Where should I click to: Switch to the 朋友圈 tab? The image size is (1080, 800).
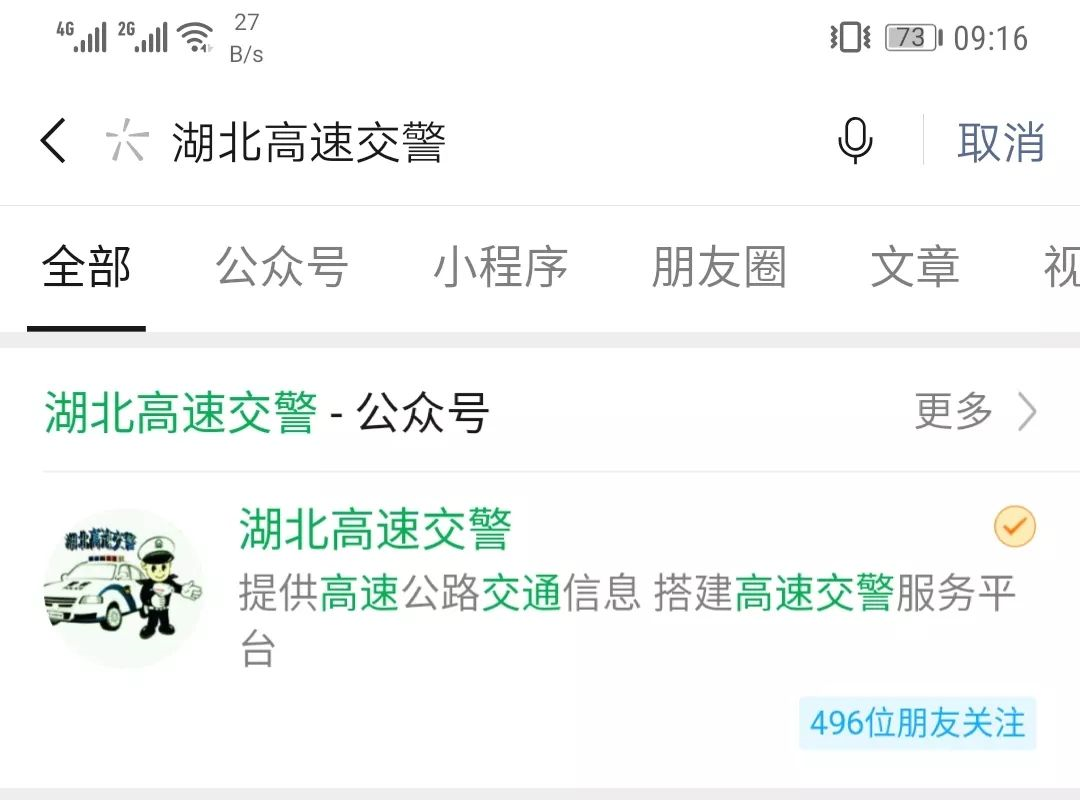click(x=719, y=268)
